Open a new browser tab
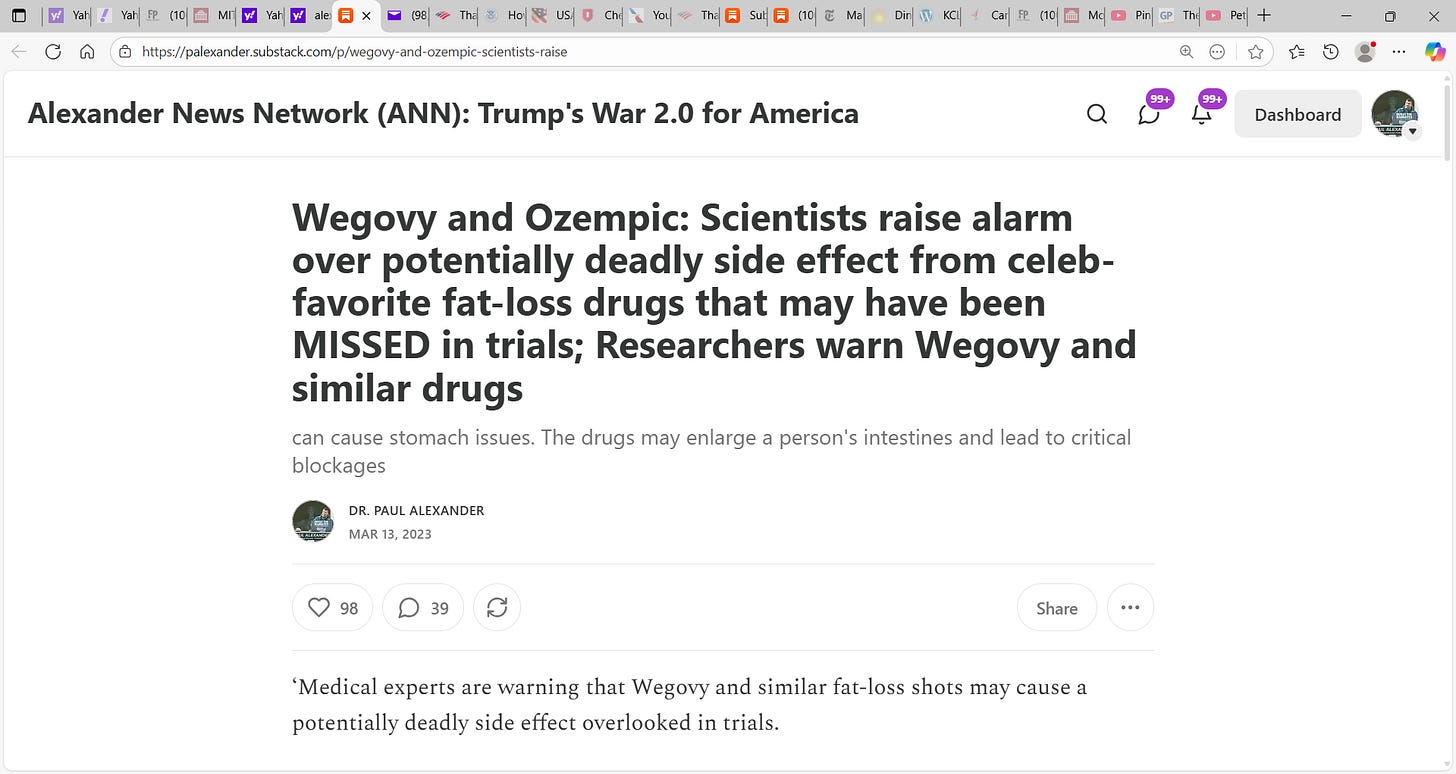 point(1264,16)
